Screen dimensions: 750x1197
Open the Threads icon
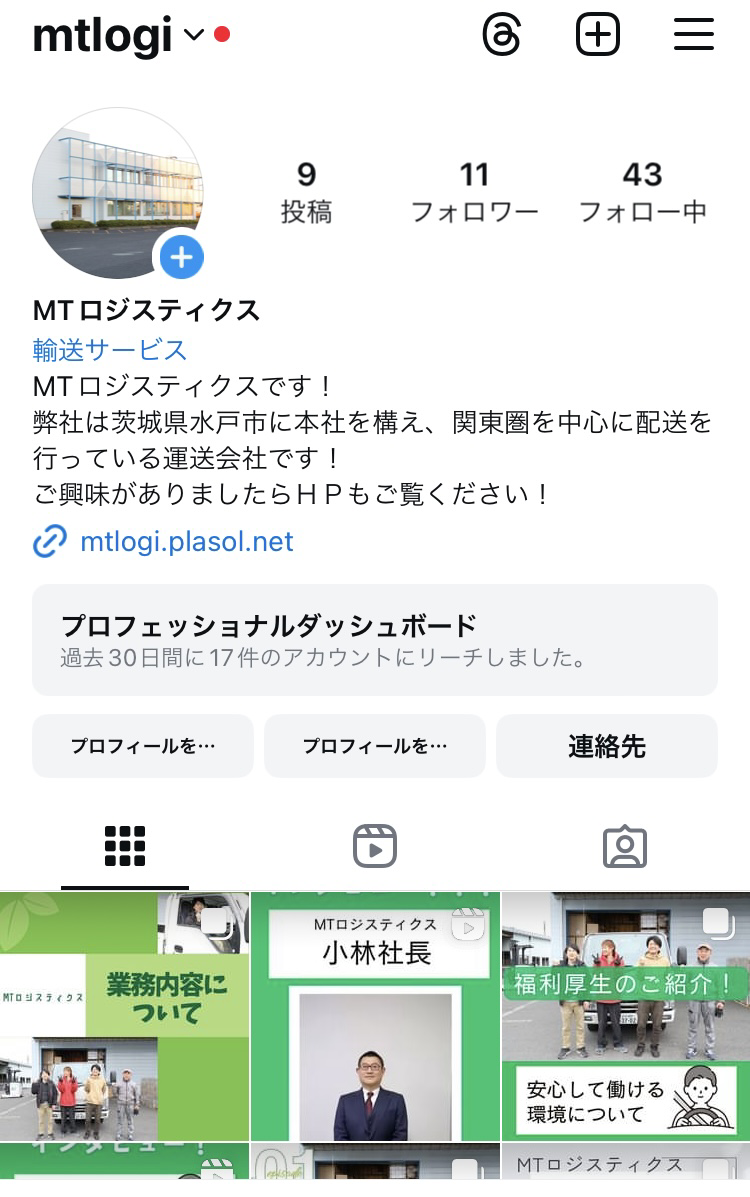pos(501,36)
